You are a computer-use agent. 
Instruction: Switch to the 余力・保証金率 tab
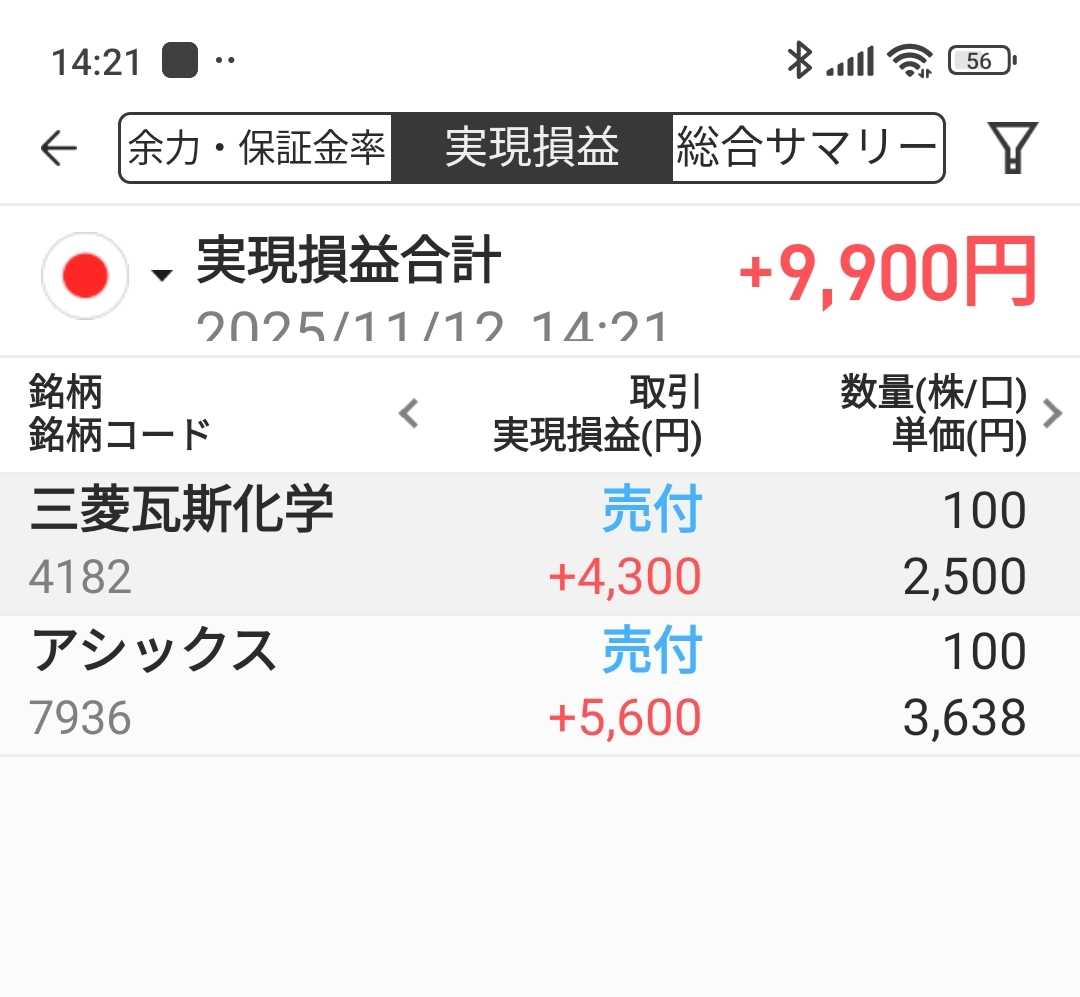pyautogui.click(x=257, y=149)
